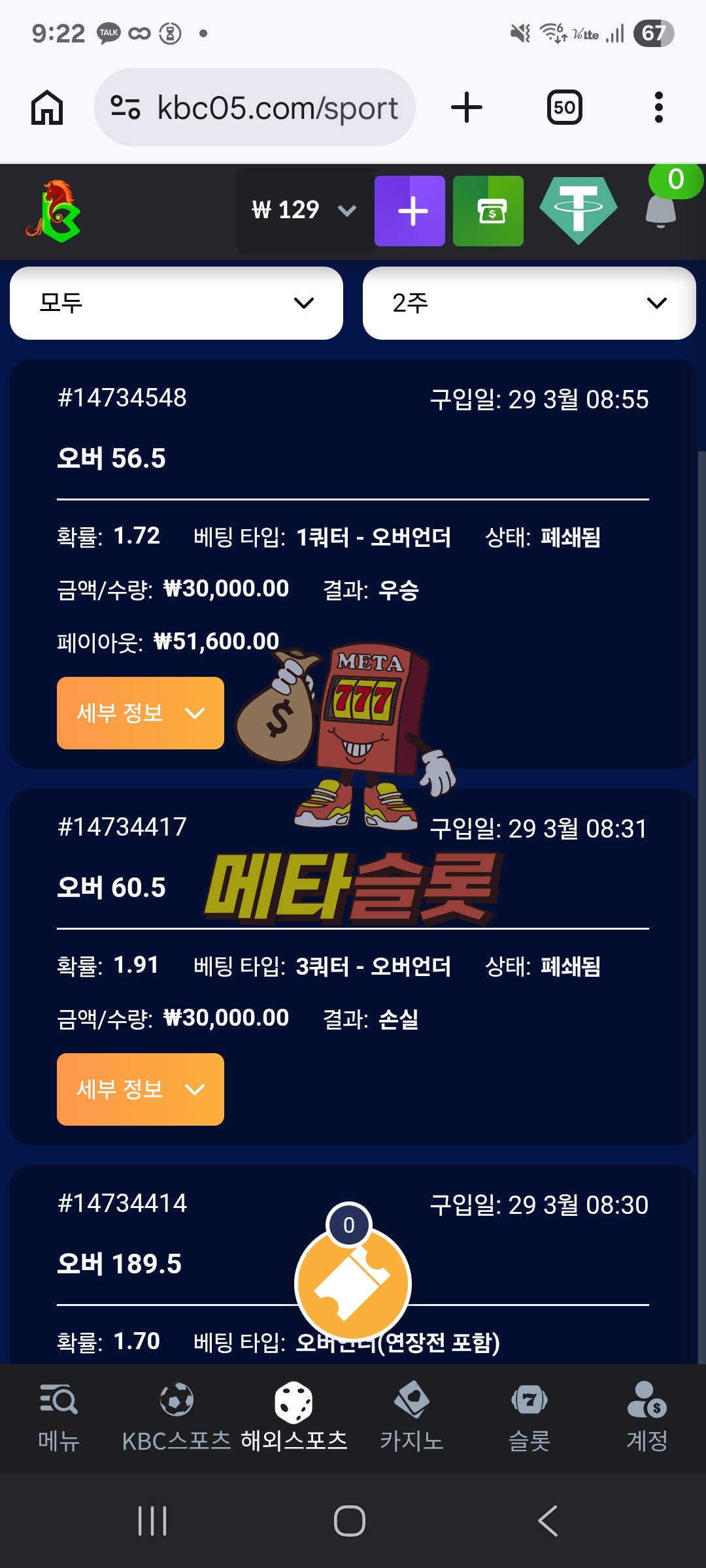Expand 세부 정보 for bet #14734548
This screenshot has width=706, height=1568.
click(141, 713)
